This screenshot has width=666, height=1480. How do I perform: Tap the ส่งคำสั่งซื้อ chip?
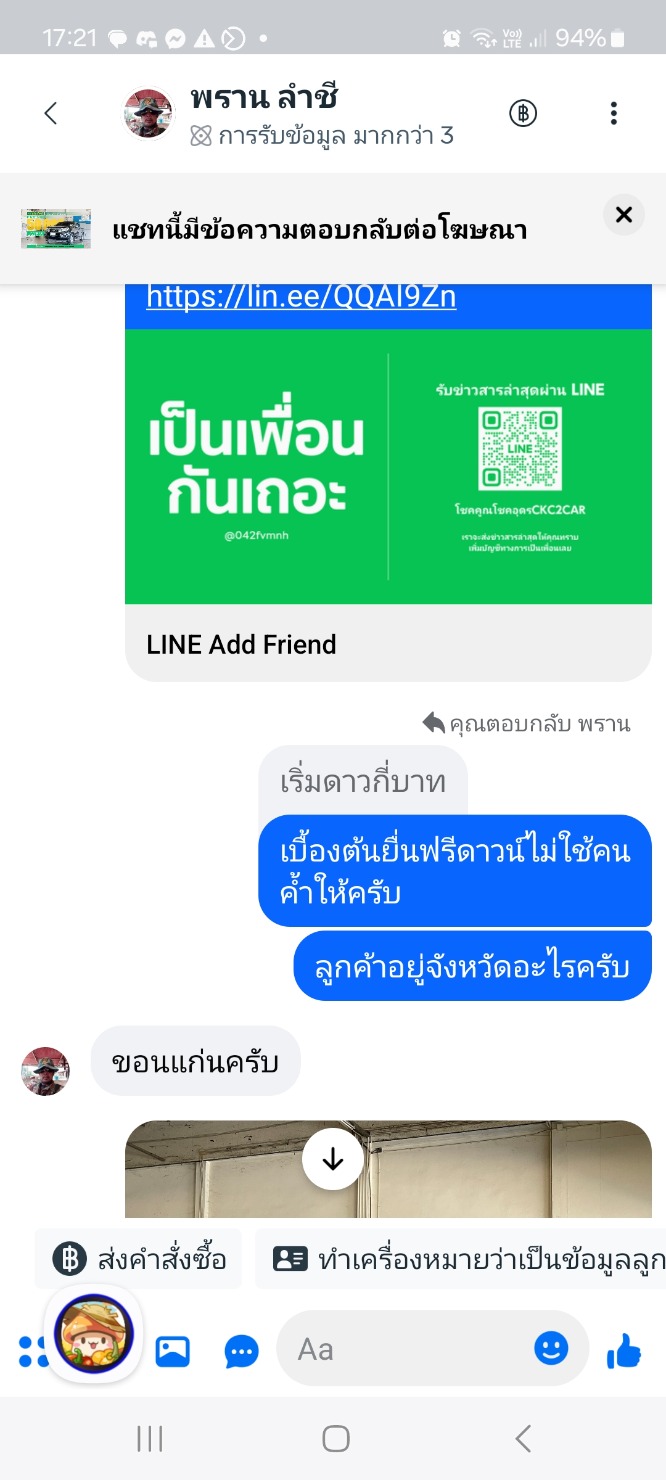pos(139,1259)
